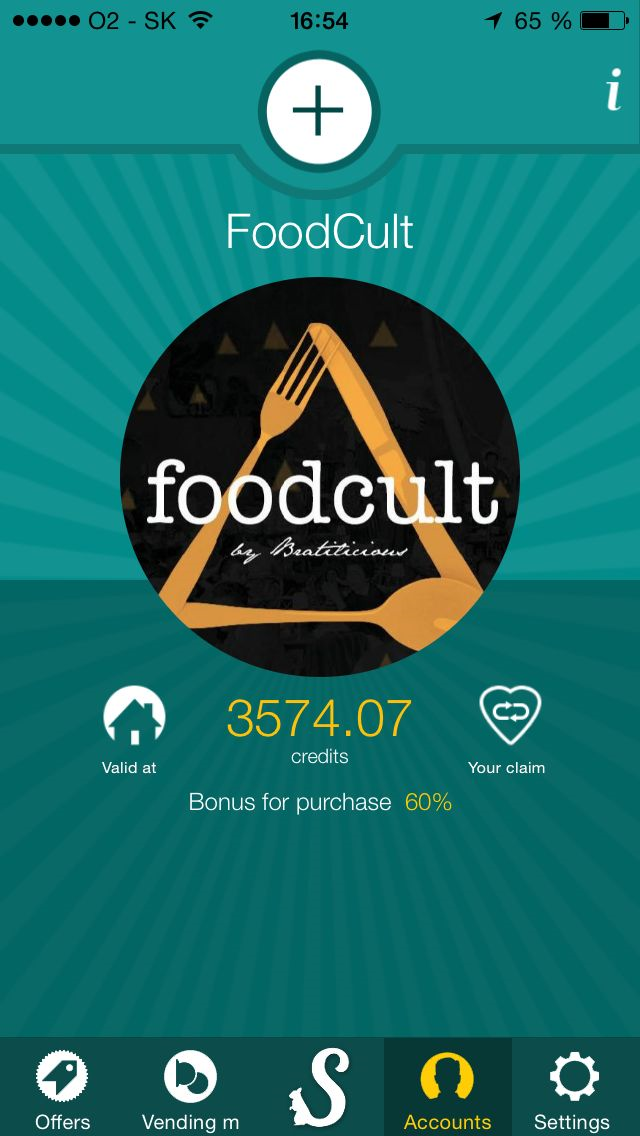The image size is (640, 1136).
Task: Switch to the Offers tab
Action: (63, 1088)
